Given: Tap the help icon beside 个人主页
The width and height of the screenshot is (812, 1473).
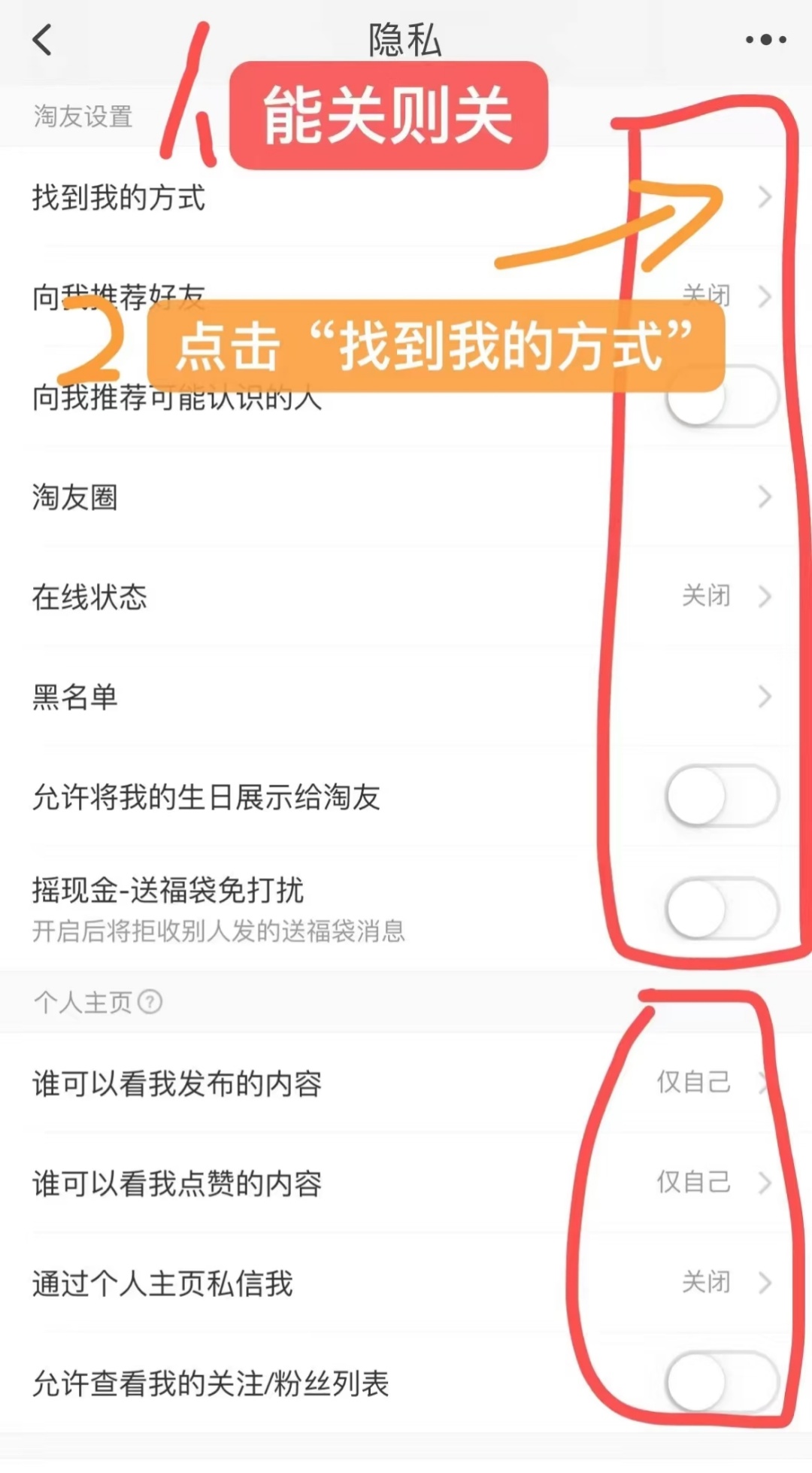Looking at the screenshot, I should (x=150, y=1002).
